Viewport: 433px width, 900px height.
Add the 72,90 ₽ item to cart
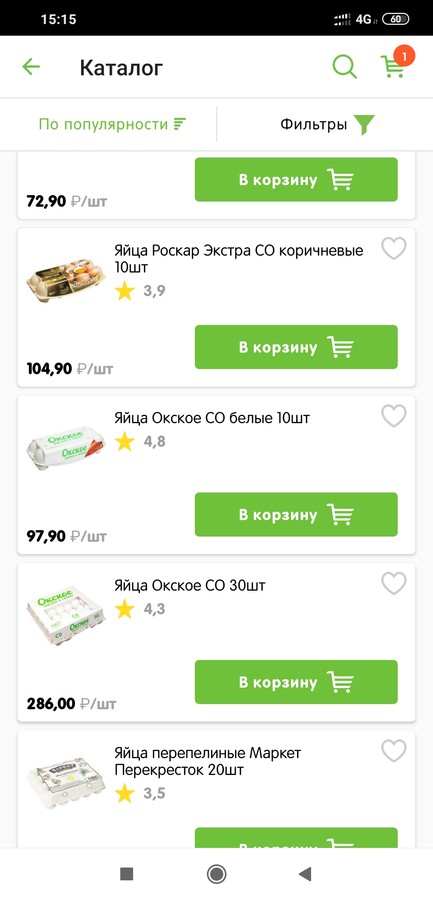(296, 180)
